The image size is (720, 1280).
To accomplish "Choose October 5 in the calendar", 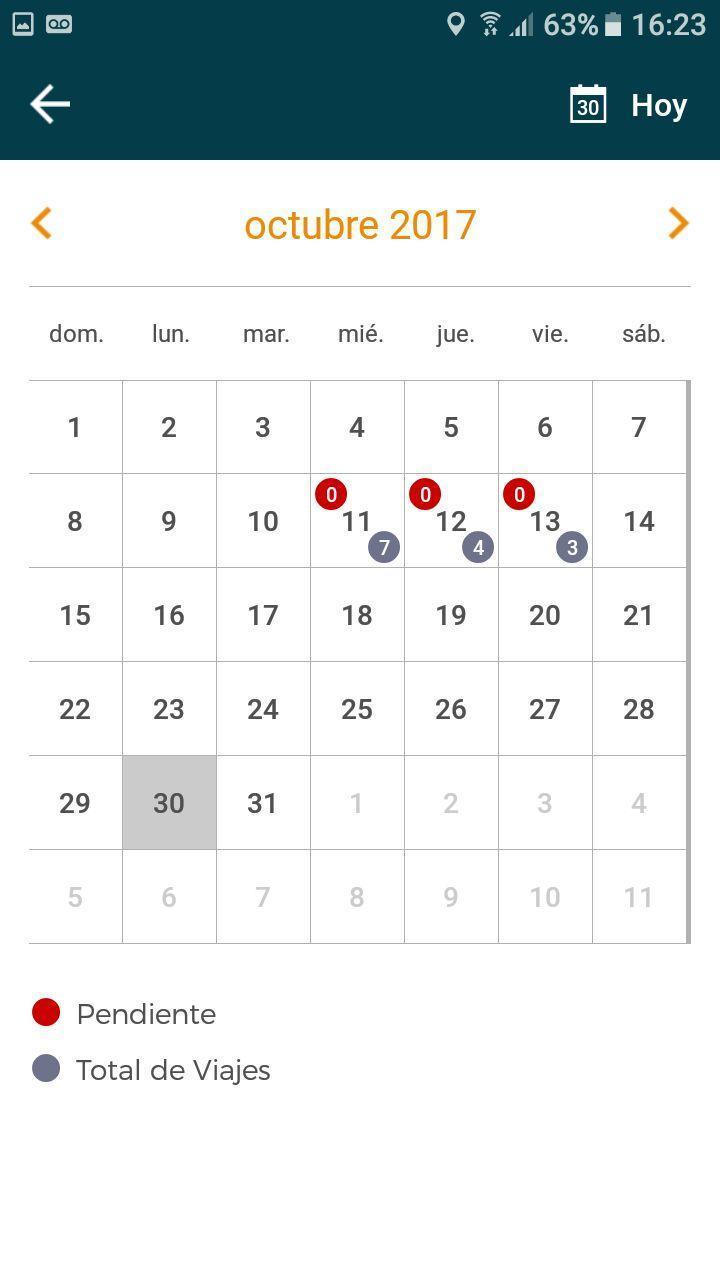I will 451,427.
